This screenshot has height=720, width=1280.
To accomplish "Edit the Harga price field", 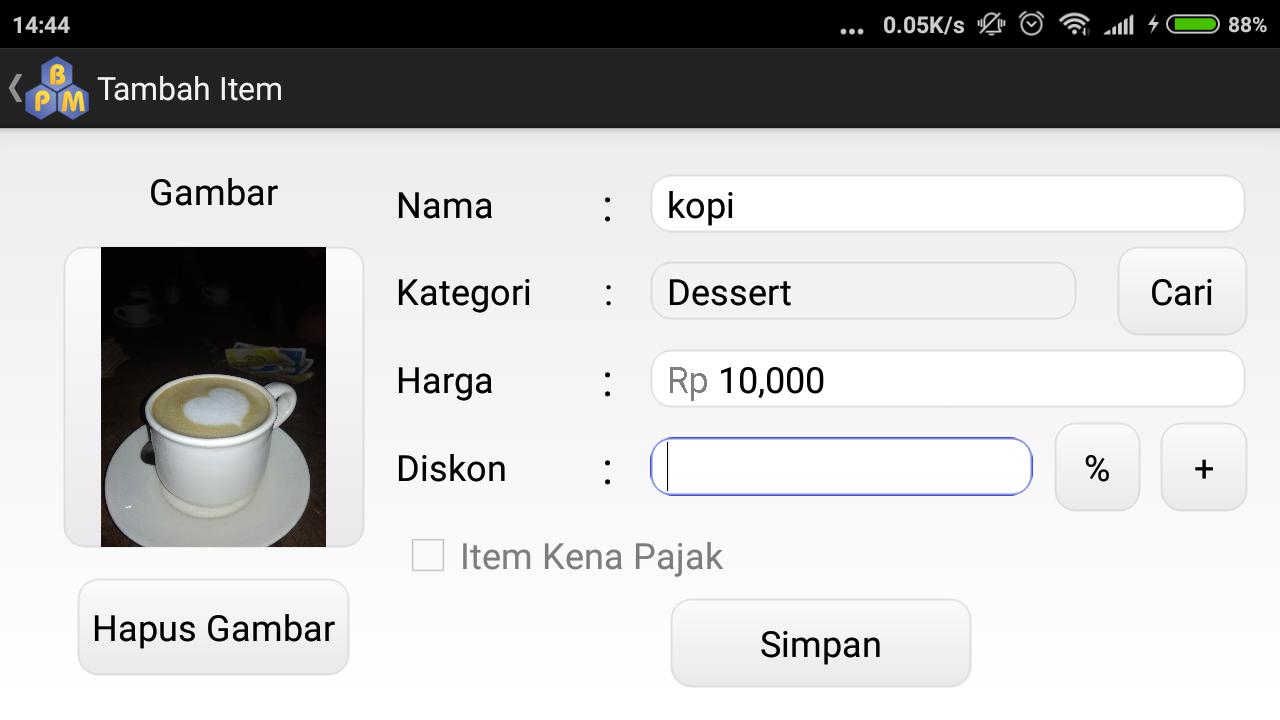I will coord(947,380).
